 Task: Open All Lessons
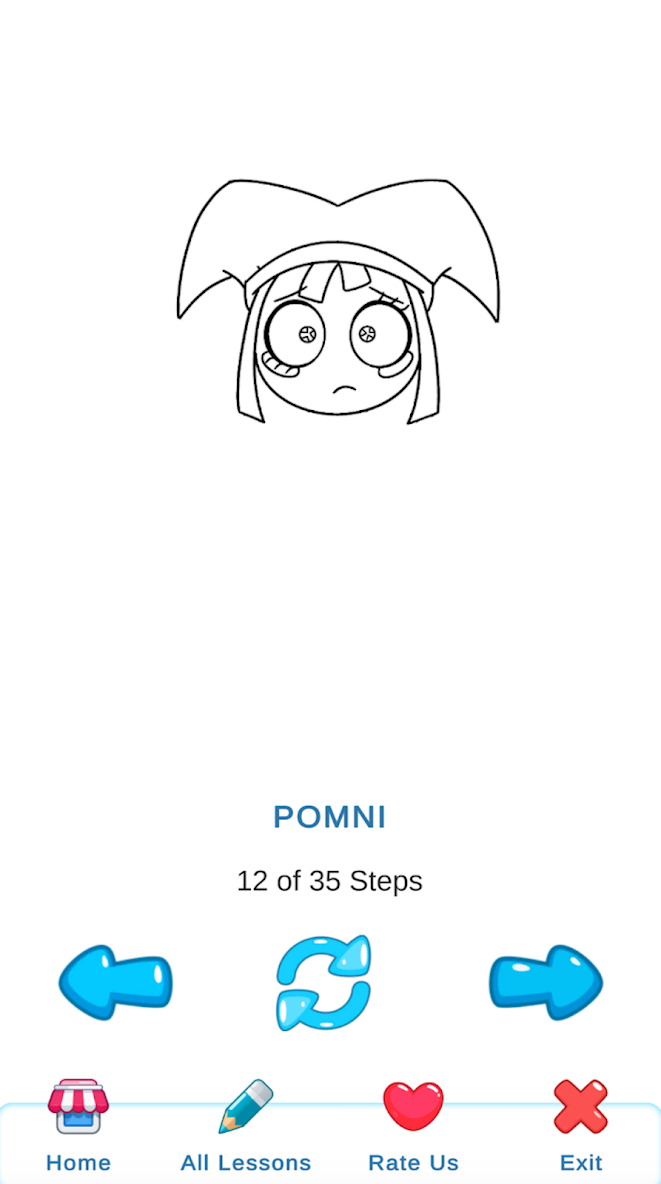click(x=246, y=1124)
